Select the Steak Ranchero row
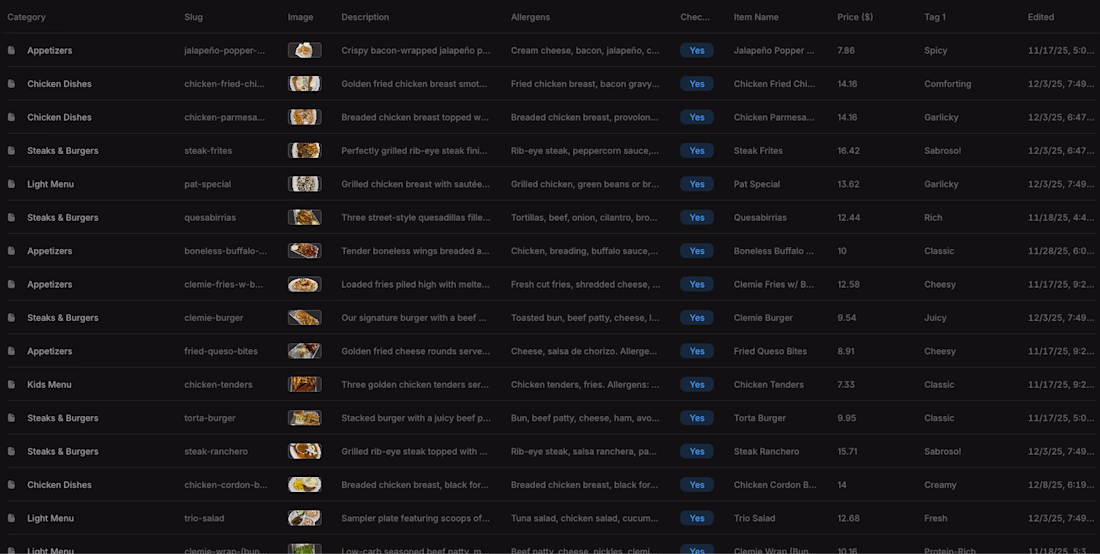1100x554 pixels. pos(766,451)
